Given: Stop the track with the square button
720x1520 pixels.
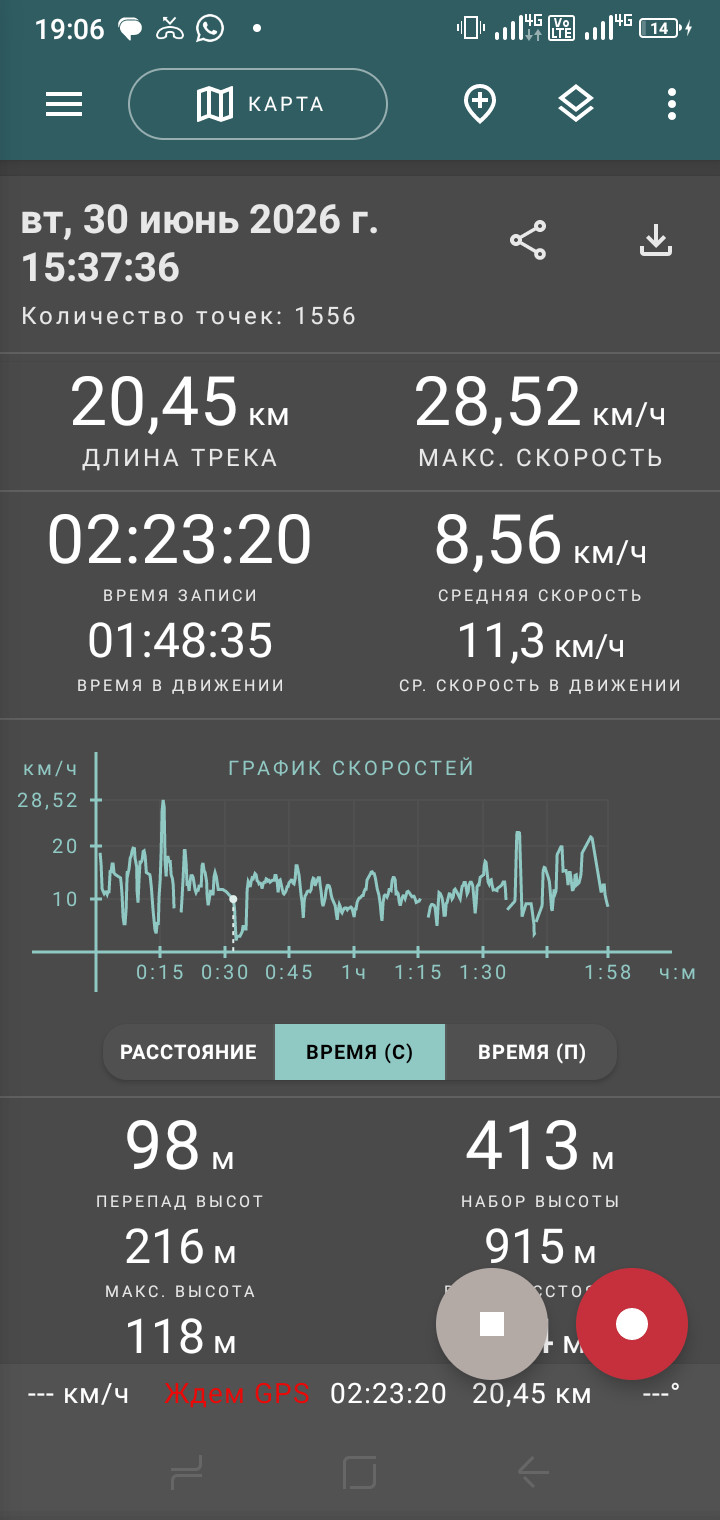Looking at the screenshot, I should click(x=492, y=1324).
